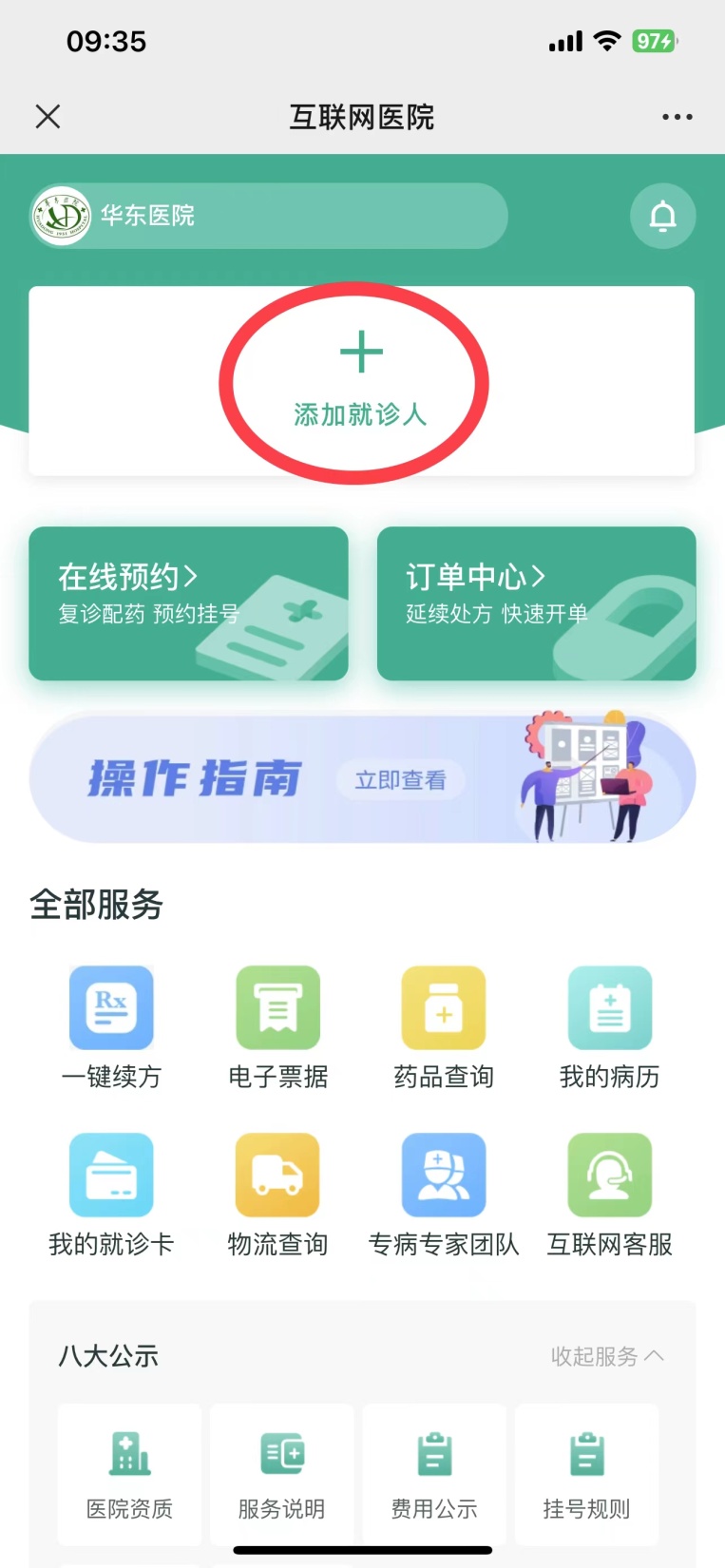Tap 添加就诊人 to add a patient
This screenshot has width=725, height=1568.
[360, 382]
